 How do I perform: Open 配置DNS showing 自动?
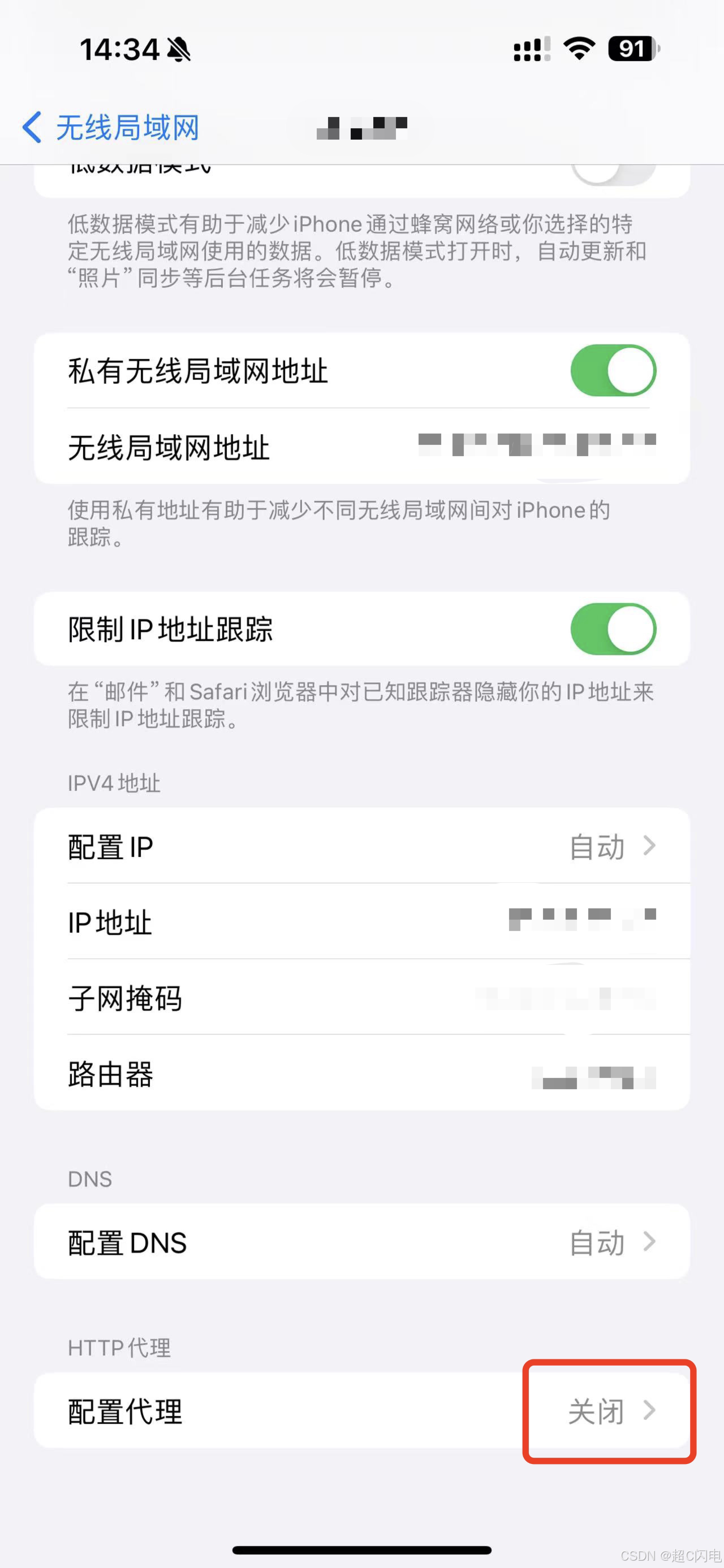pos(361,1242)
